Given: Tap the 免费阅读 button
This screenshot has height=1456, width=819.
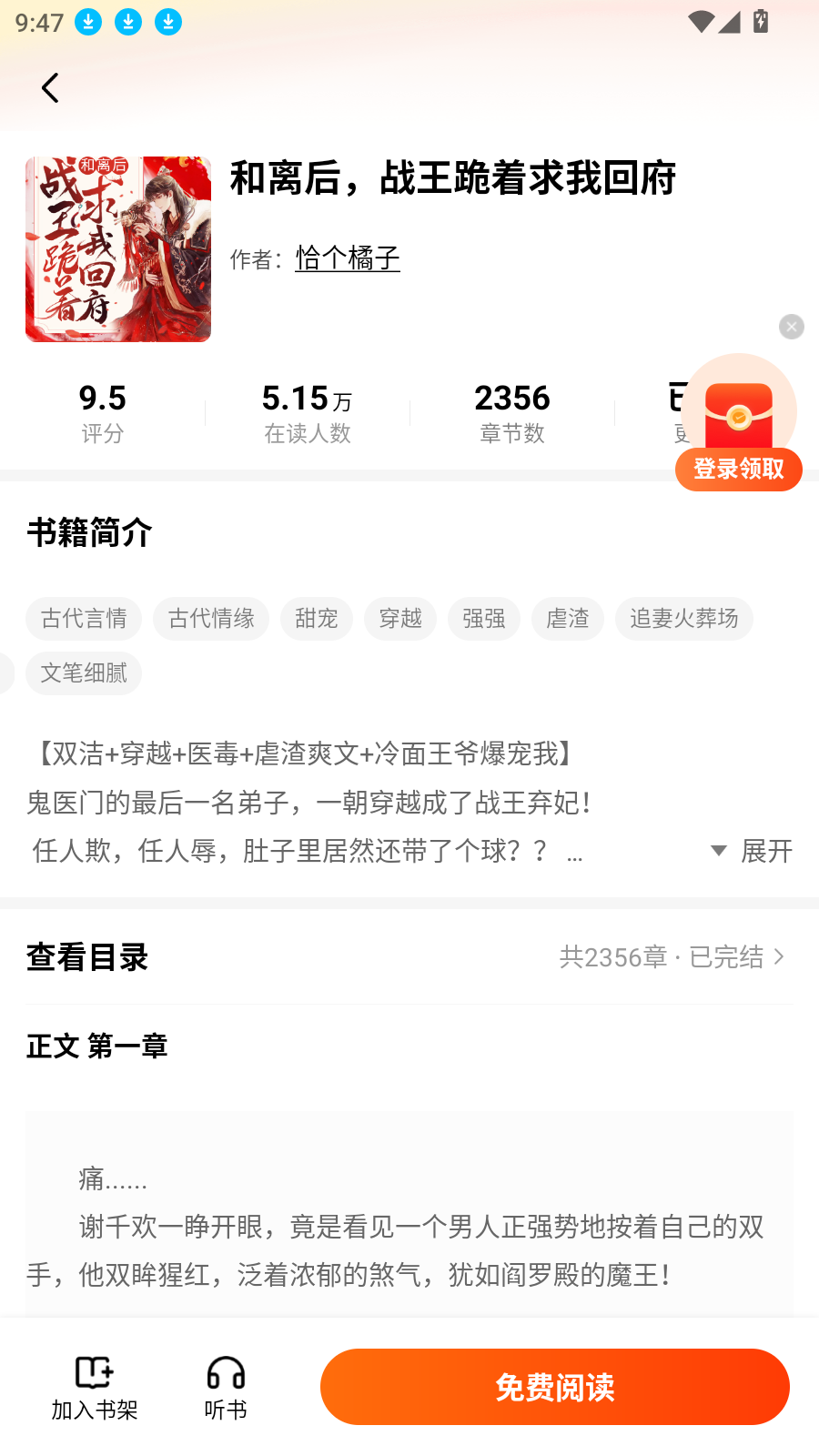Looking at the screenshot, I should coord(555,1387).
